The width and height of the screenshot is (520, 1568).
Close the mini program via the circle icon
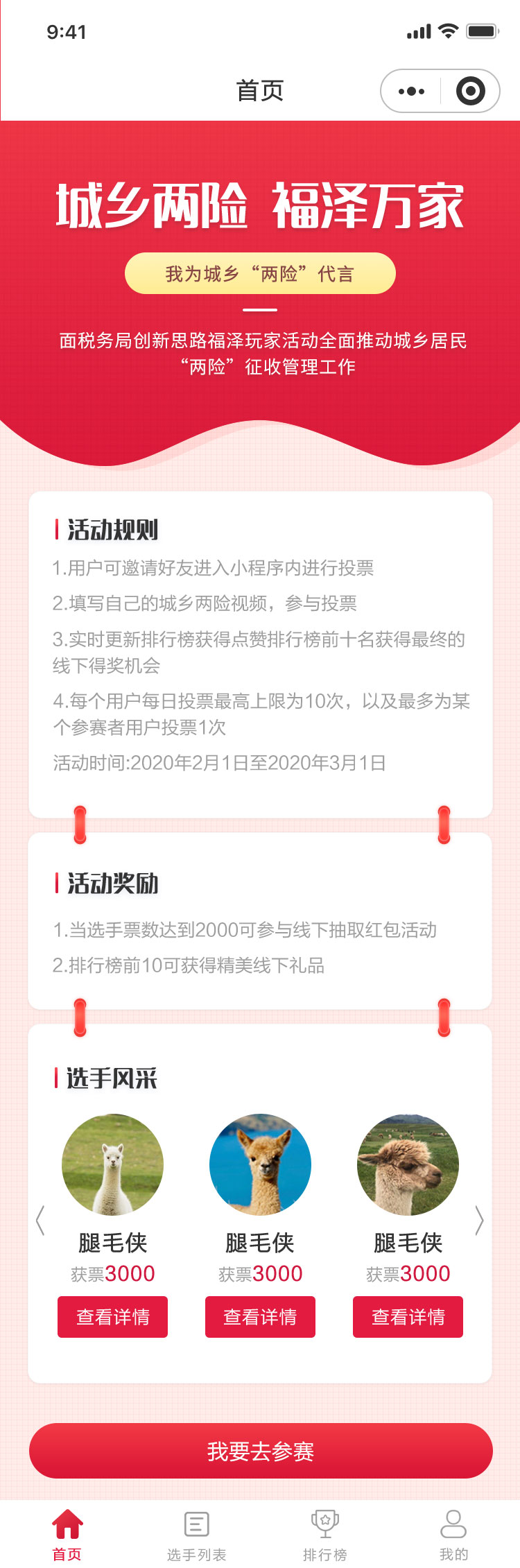[470, 91]
